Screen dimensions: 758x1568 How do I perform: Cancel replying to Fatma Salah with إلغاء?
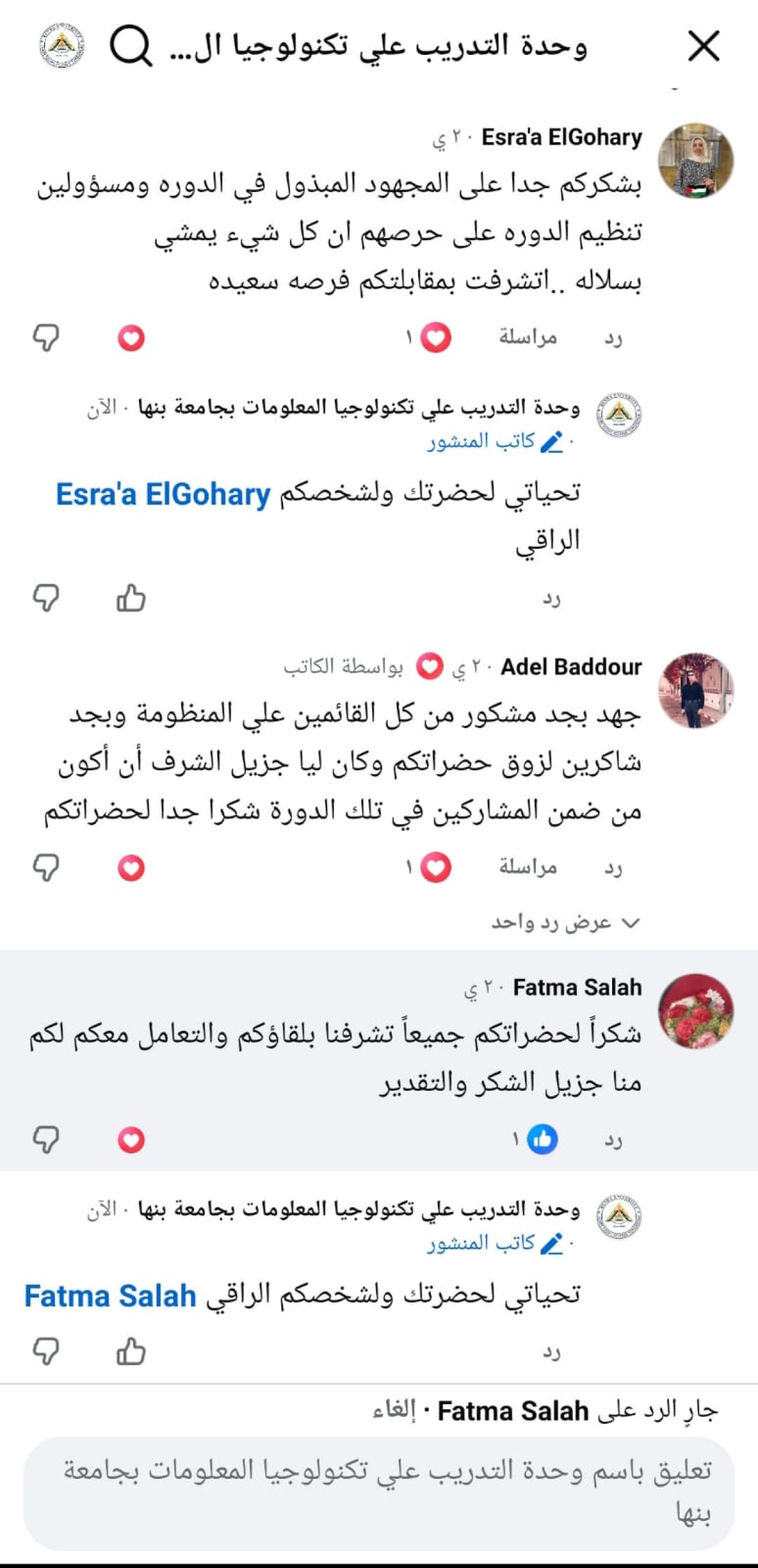pos(395,1411)
